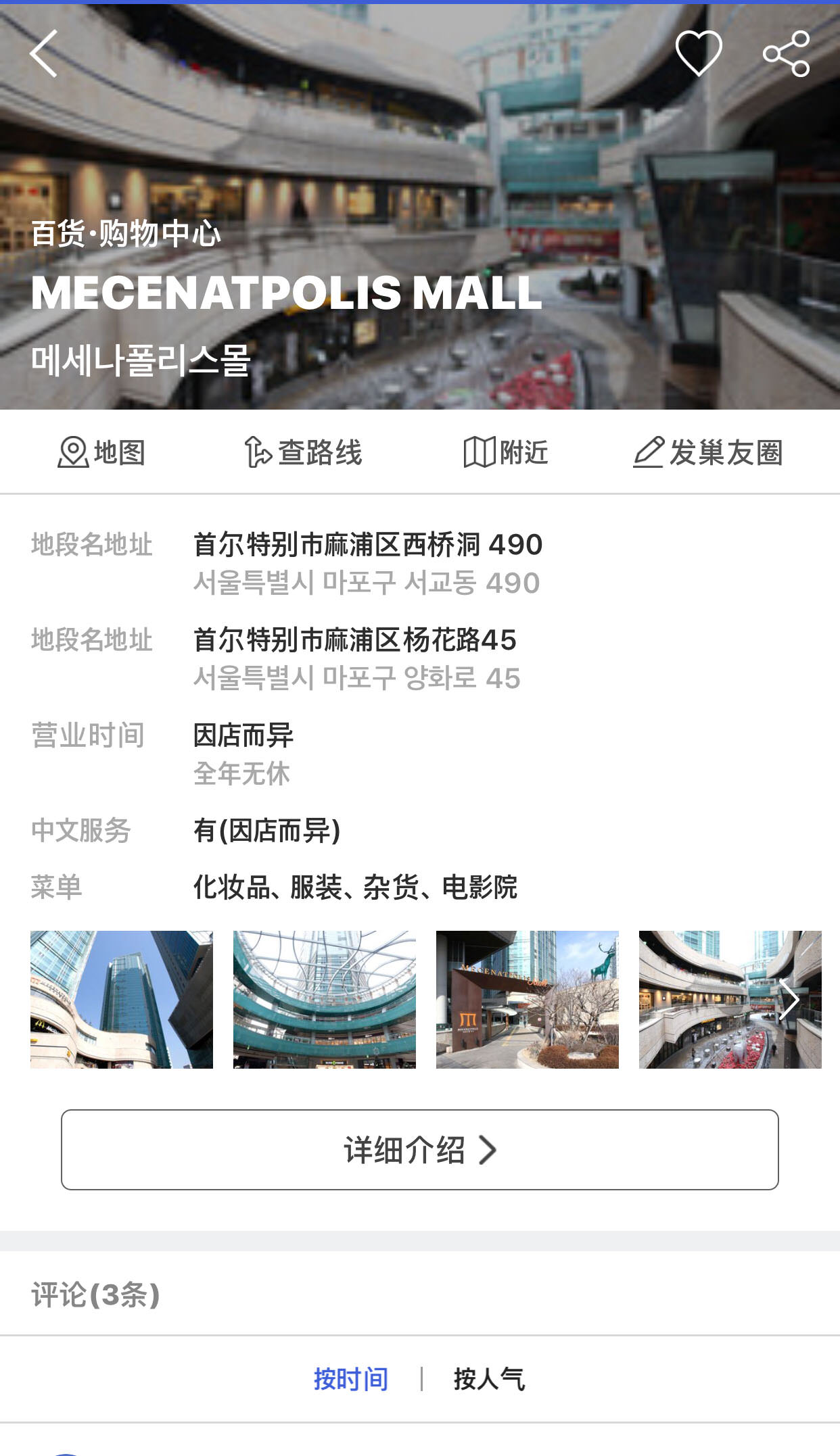Go back using the top-left arrow
The image size is (840, 1456).
pos(45,54)
